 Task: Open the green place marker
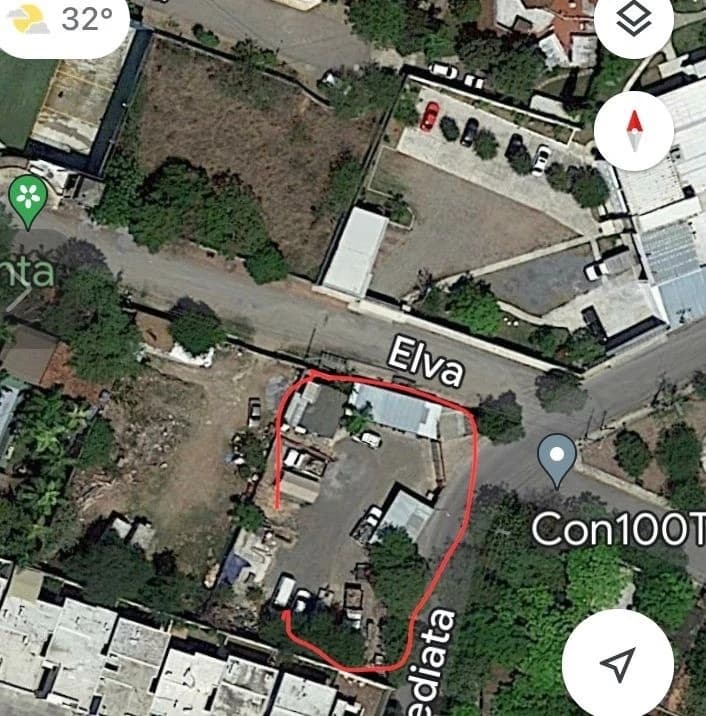click(x=28, y=198)
